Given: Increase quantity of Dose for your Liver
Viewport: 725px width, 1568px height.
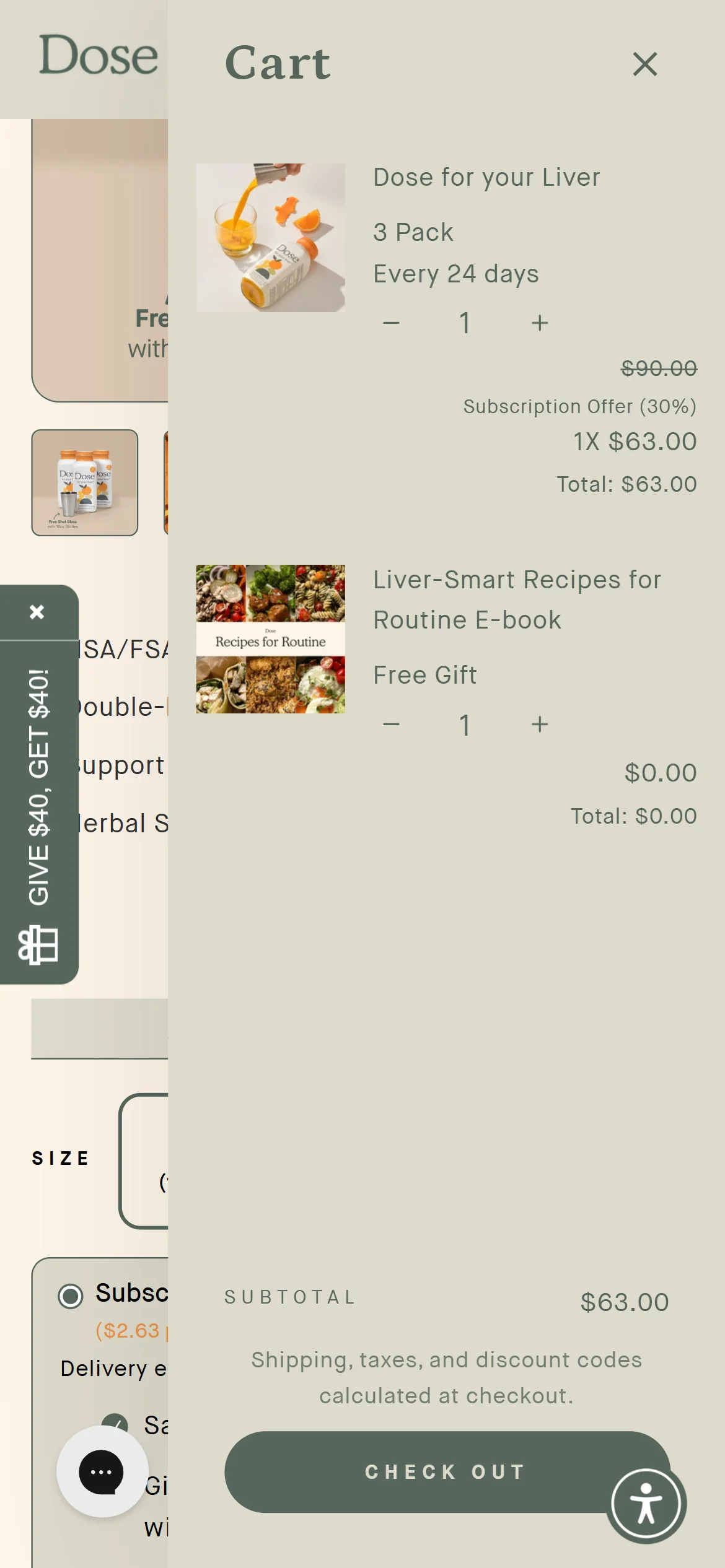Looking at the screenshot, I should (540, 323).
